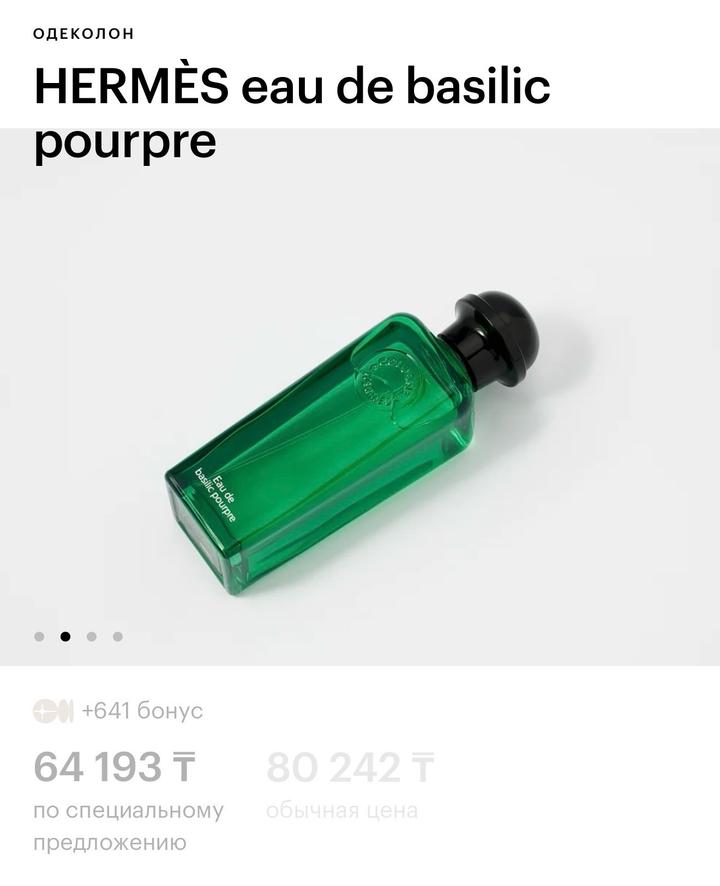This screenshot has height=886, width=720.
Task: Select the second carousel indicator dot
Action: click(x=66, y=635)
